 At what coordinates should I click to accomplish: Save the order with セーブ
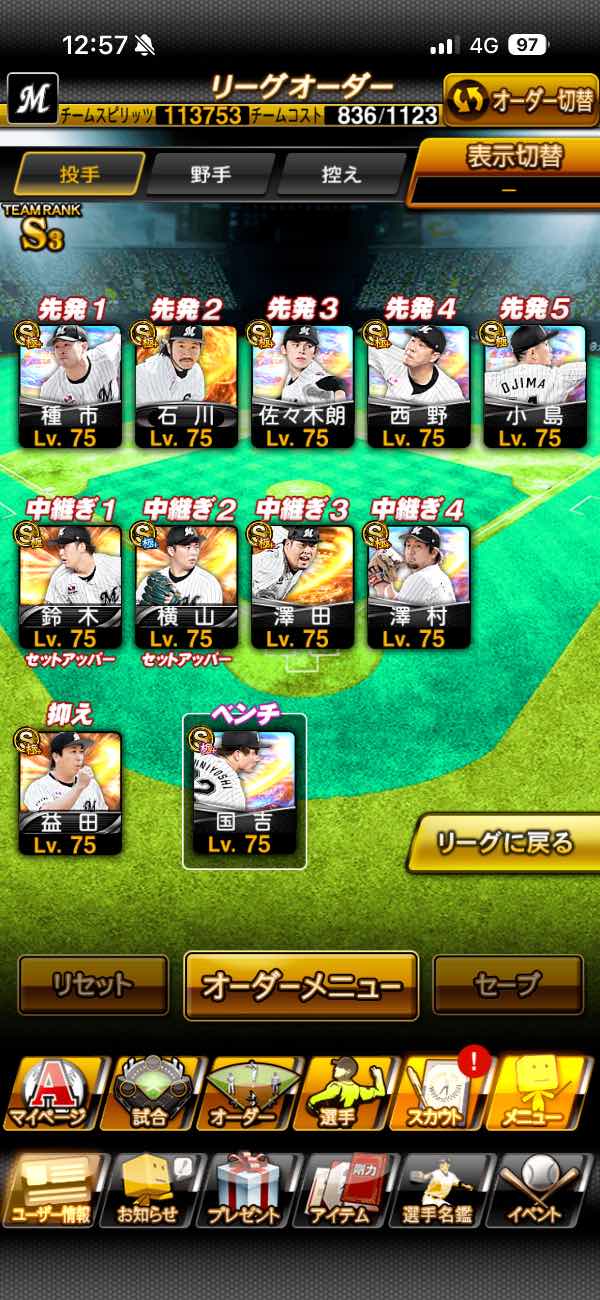pyautogui.click(x=507, y=985)
